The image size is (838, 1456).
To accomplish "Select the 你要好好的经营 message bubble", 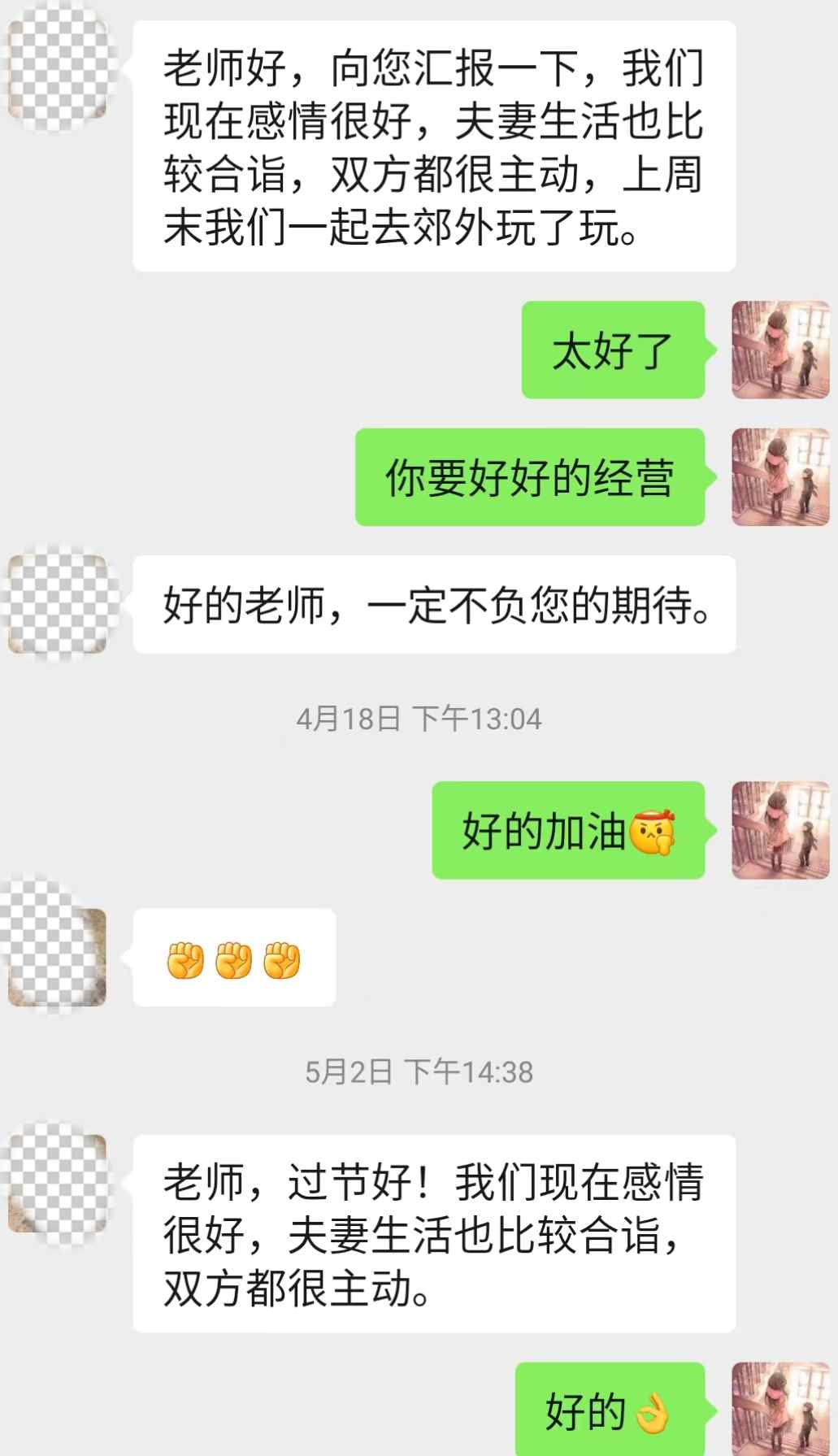I will pyautogui.click(x=532, y=480).
